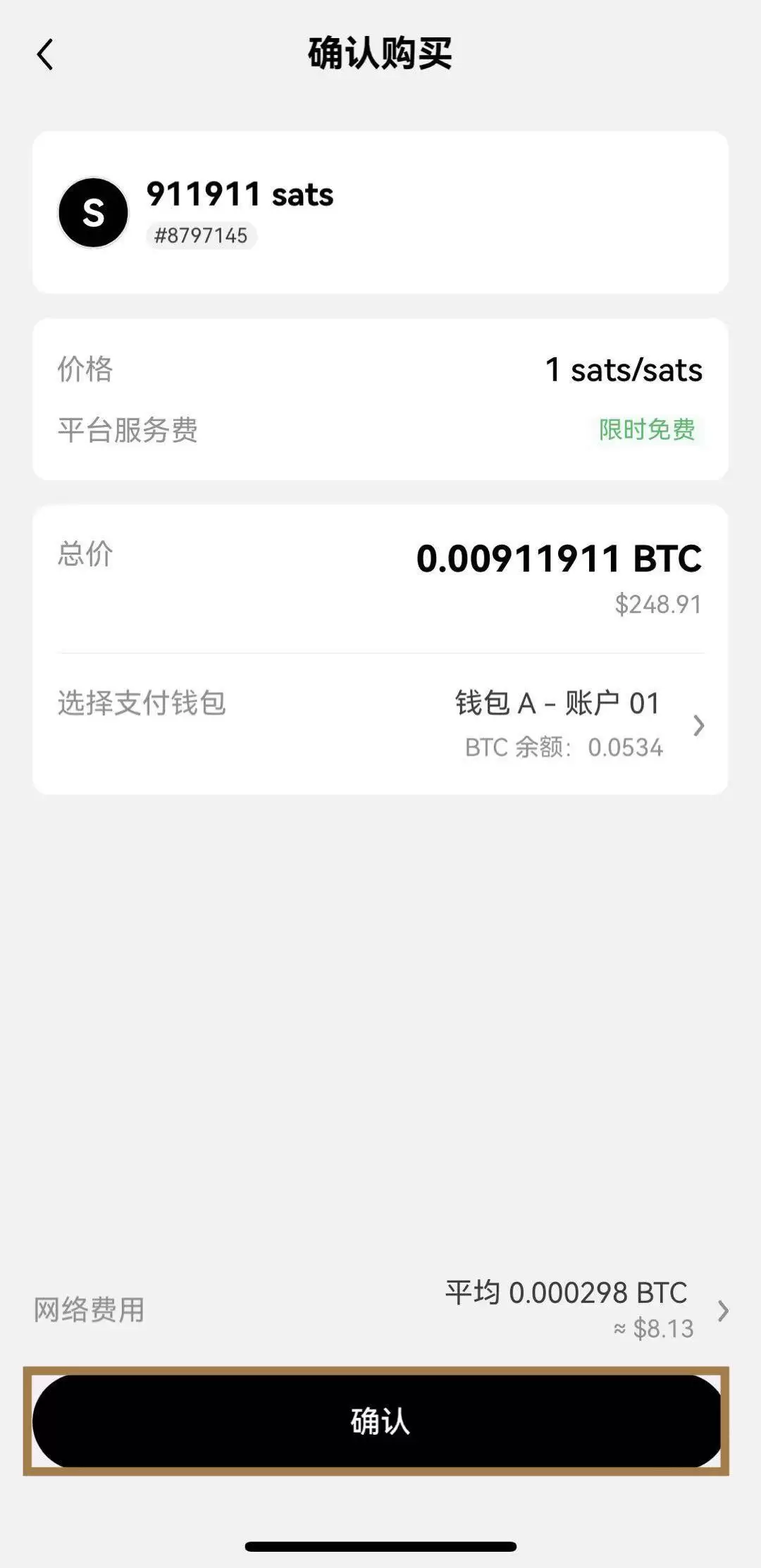The height and width of the screenshot is (1568, 761).
Task: Tap the BTC 余额 0.0534 balance text
Action: coord(562,748)
